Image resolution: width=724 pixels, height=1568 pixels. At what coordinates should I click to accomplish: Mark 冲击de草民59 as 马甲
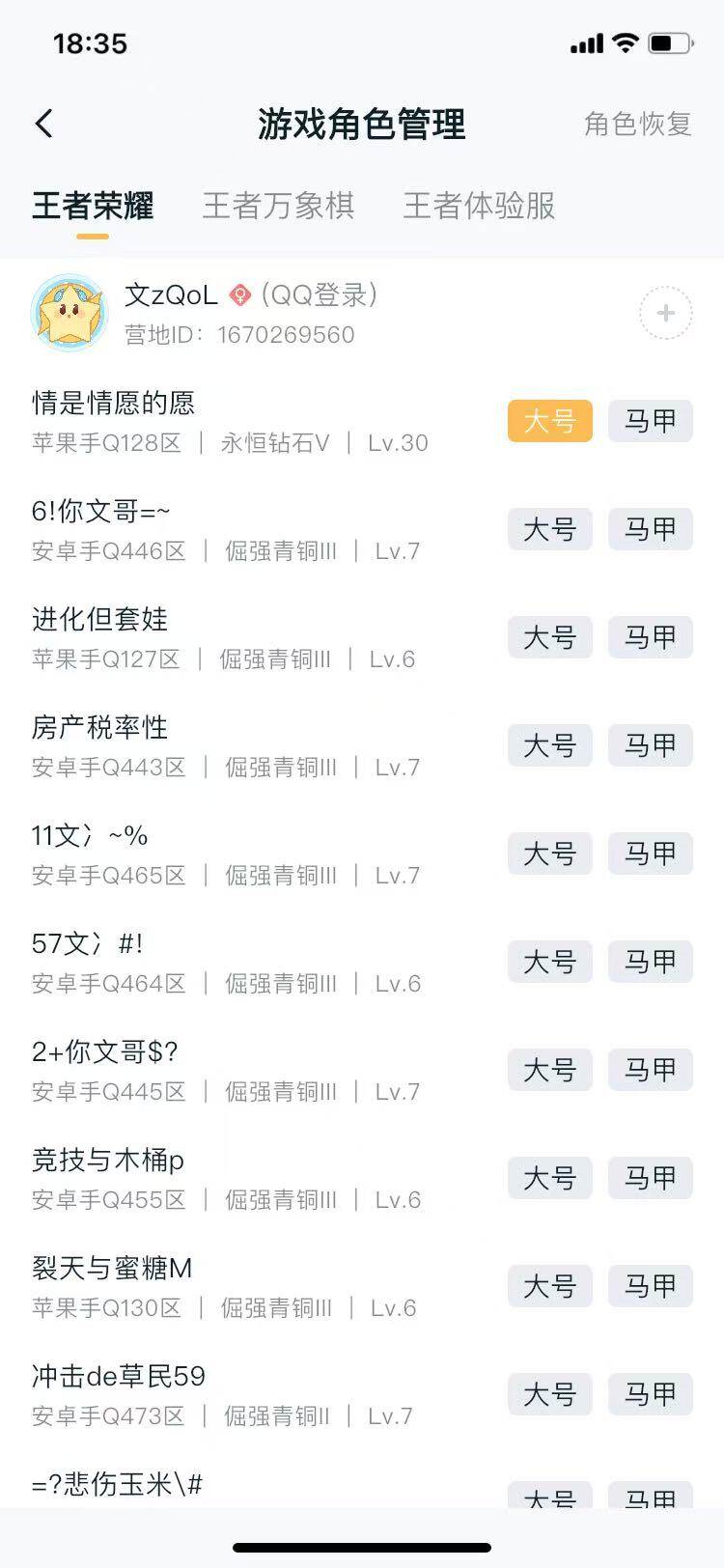pos(650,1394)
